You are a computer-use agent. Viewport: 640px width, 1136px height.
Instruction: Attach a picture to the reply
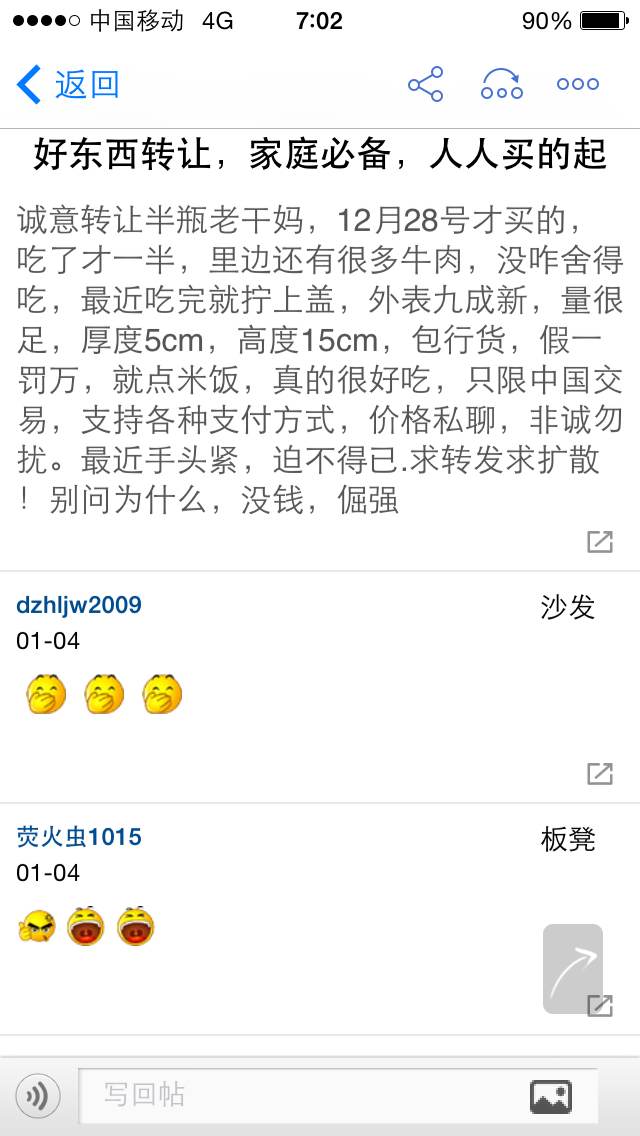pos(551,1096)
